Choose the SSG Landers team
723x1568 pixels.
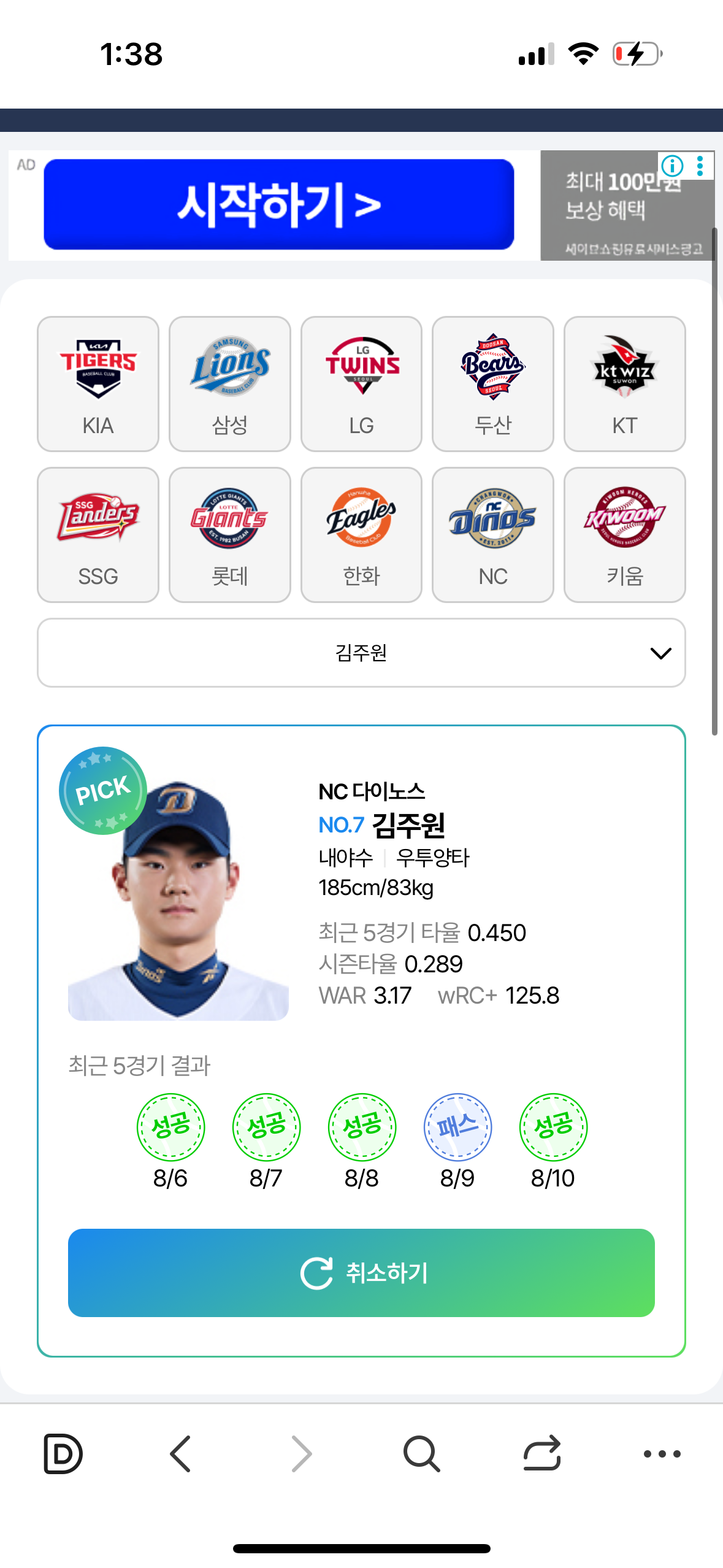[98, 535]
